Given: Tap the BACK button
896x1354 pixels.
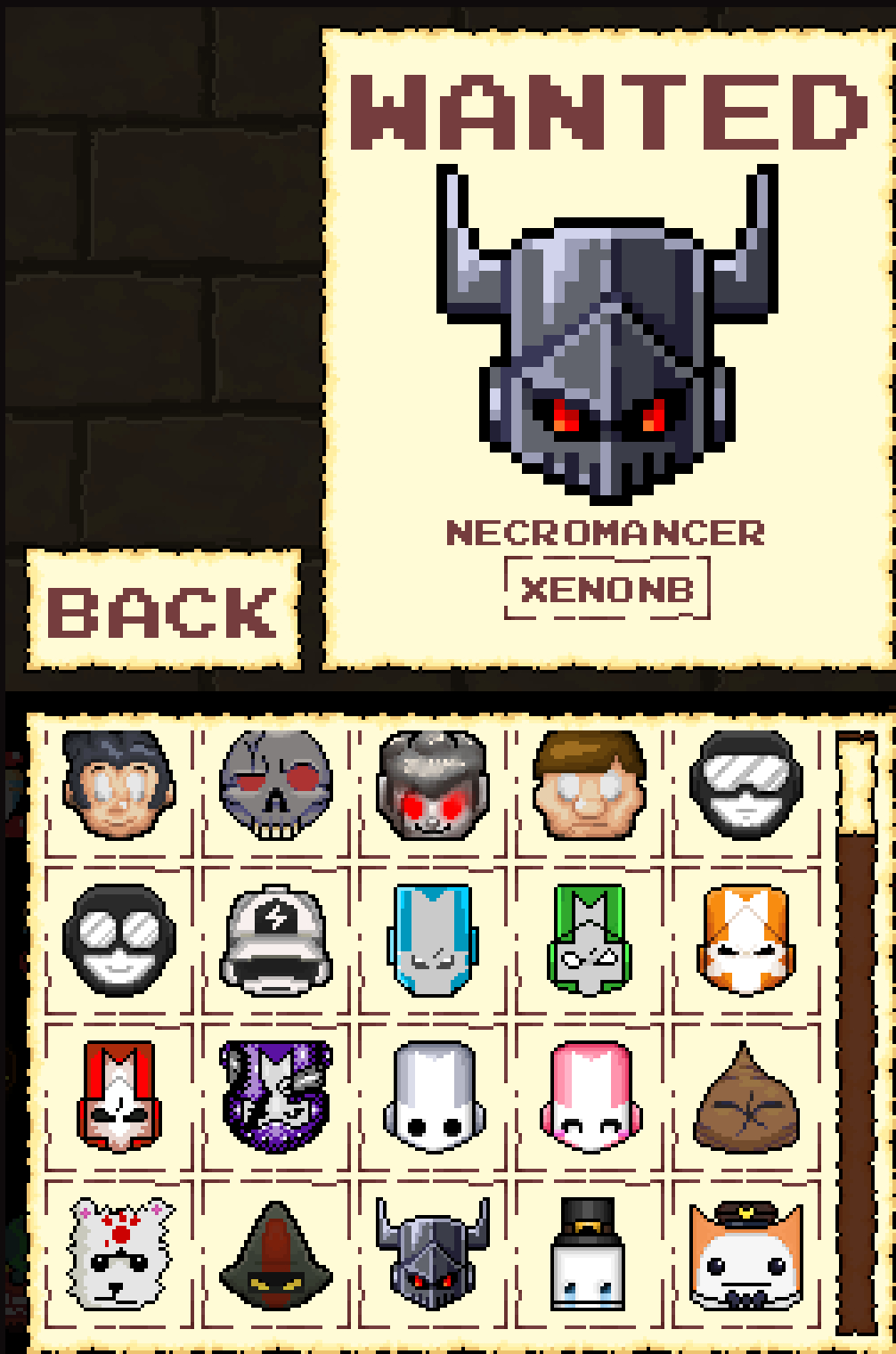Looking at the screenshot, I should [162, 611].
